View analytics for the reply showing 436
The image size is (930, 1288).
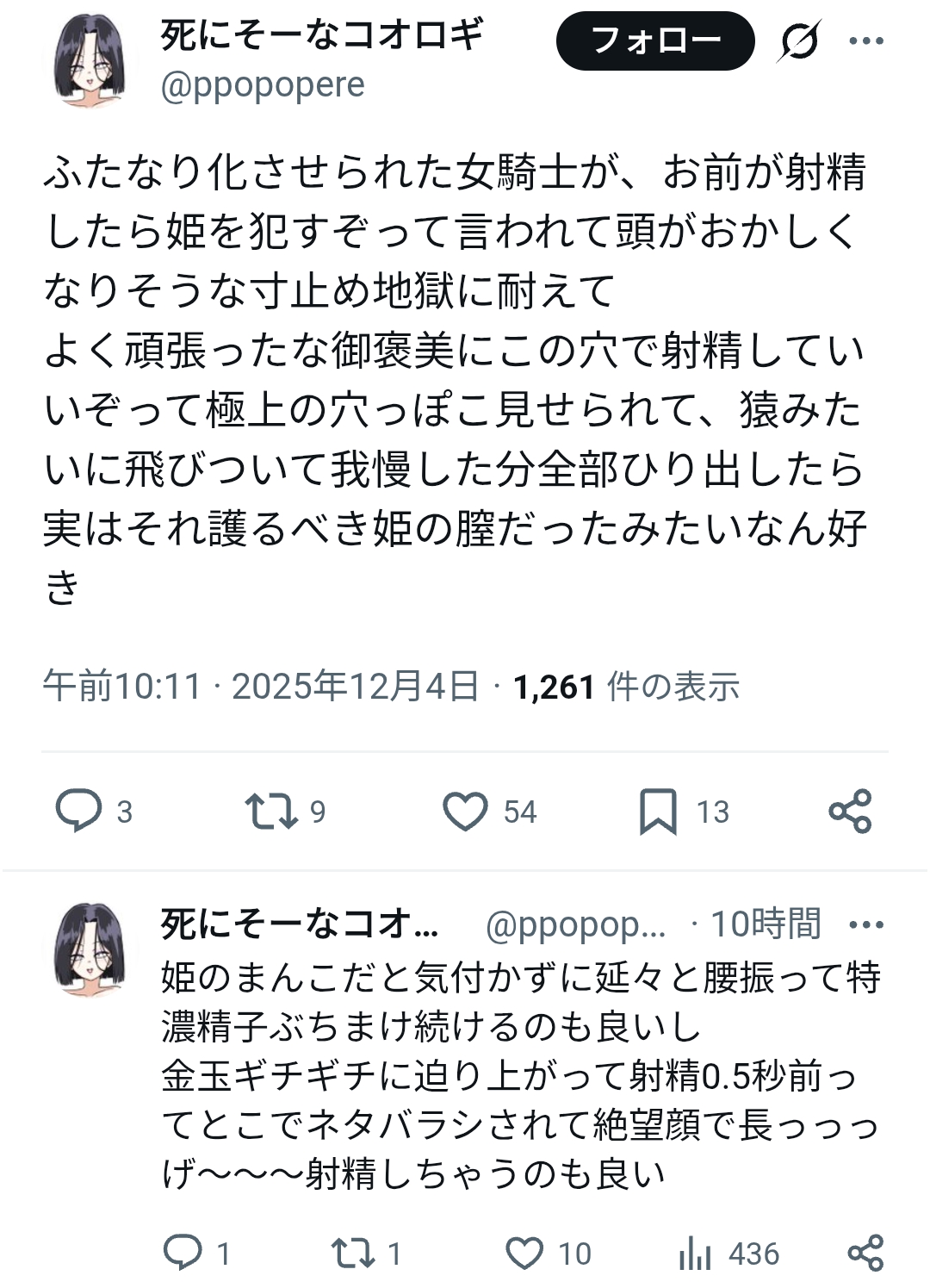695,1253
